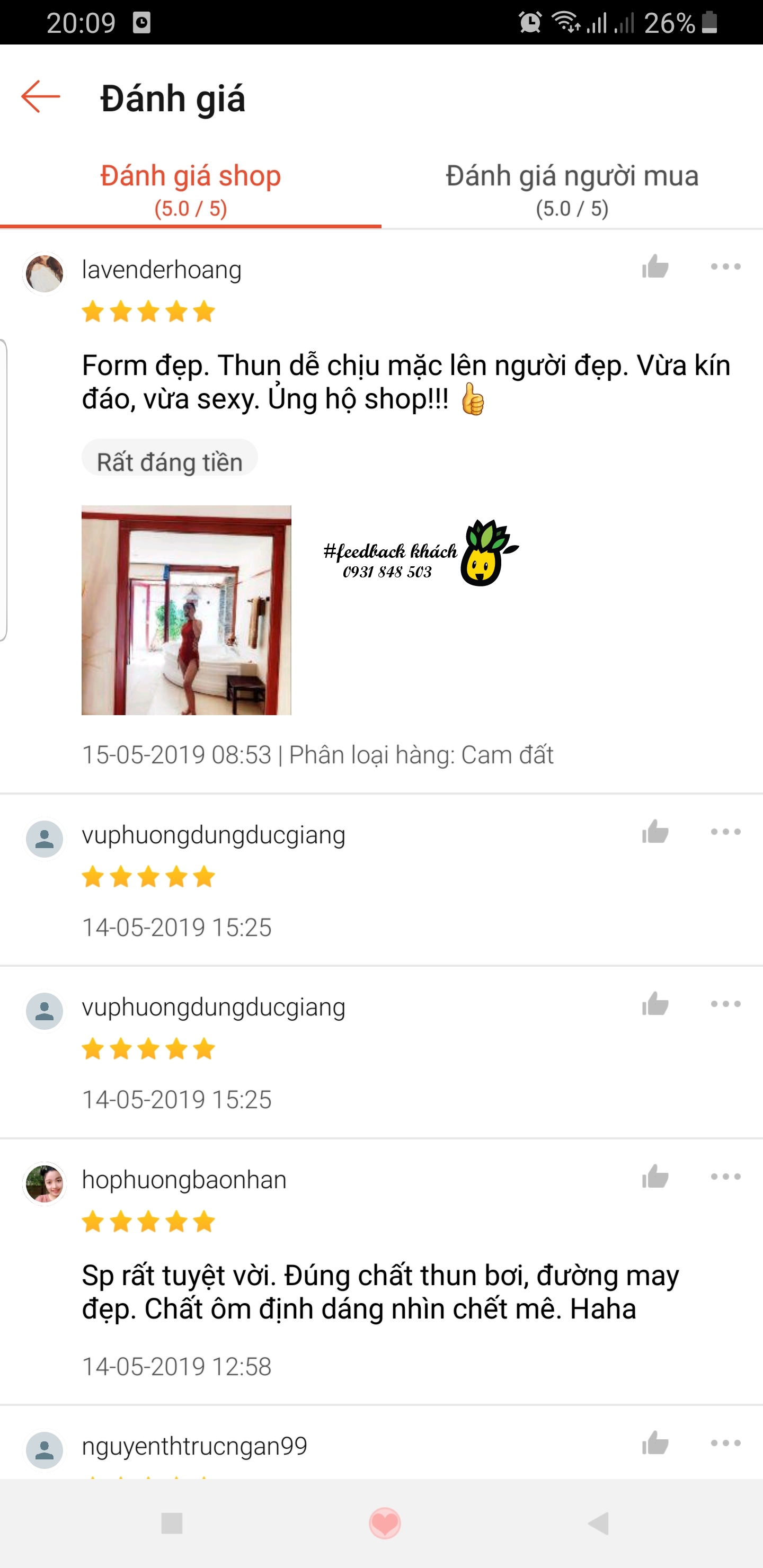The width and height of the screenshot is (763, 1568).
Task: Select the Đánh giá shop tab
Action: click(191, 189)
